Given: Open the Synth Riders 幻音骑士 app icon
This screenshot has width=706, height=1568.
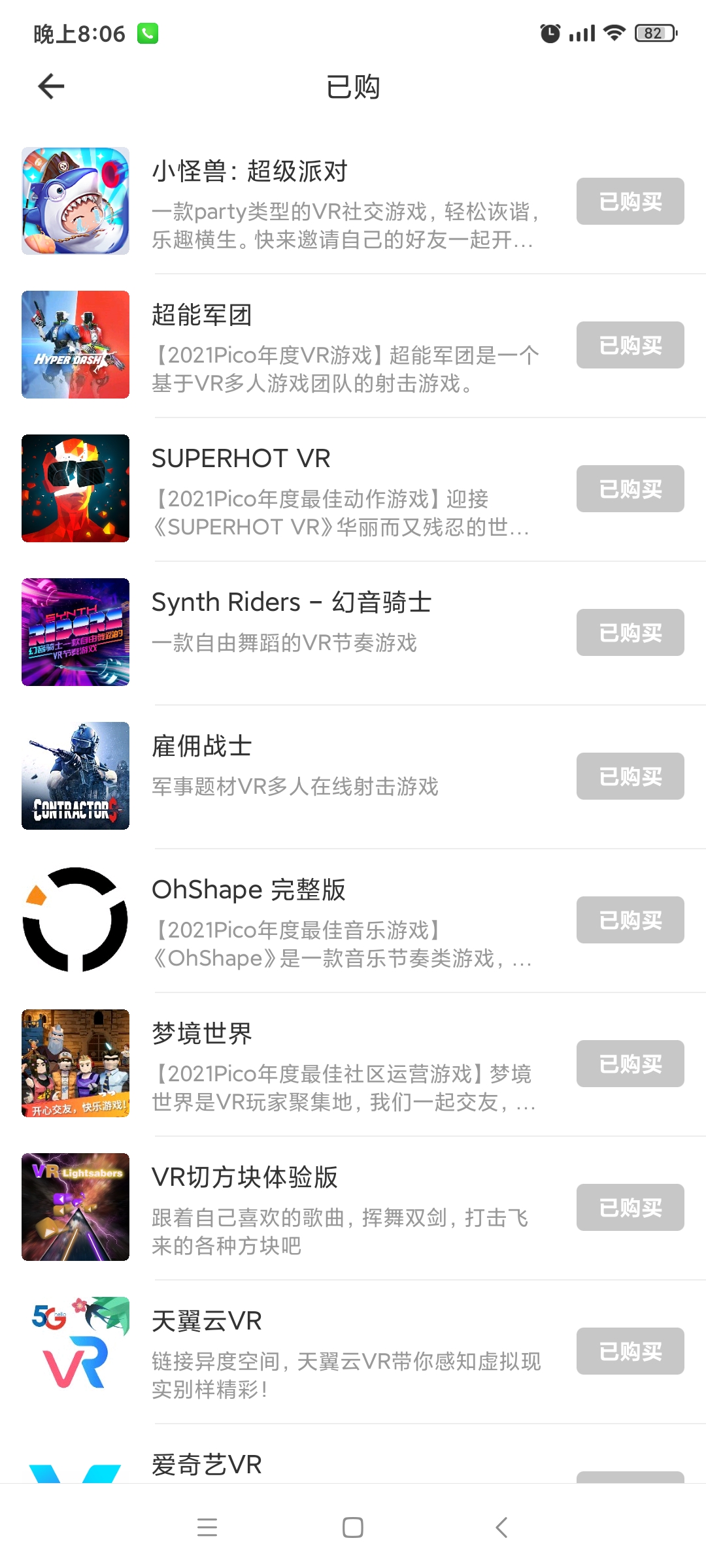Looking at the screenshot, I should [75, 632].
